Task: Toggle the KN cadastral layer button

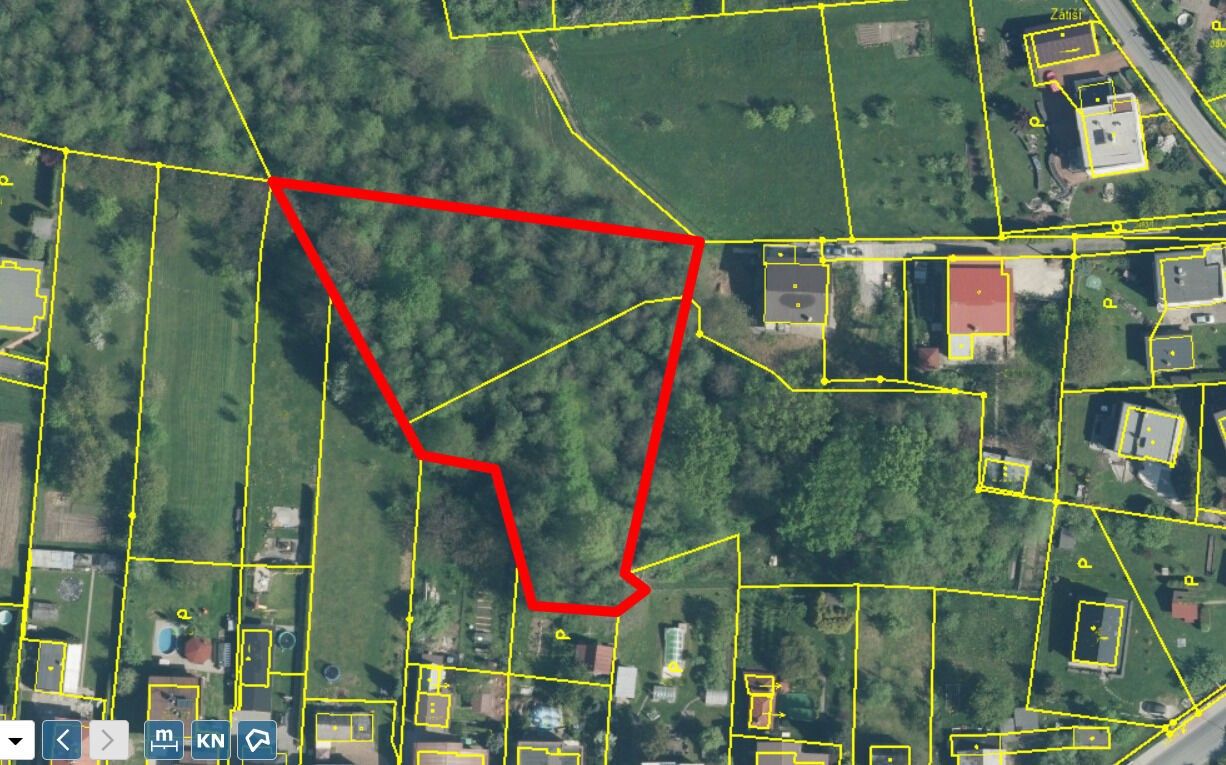Action: pos(210,740)
